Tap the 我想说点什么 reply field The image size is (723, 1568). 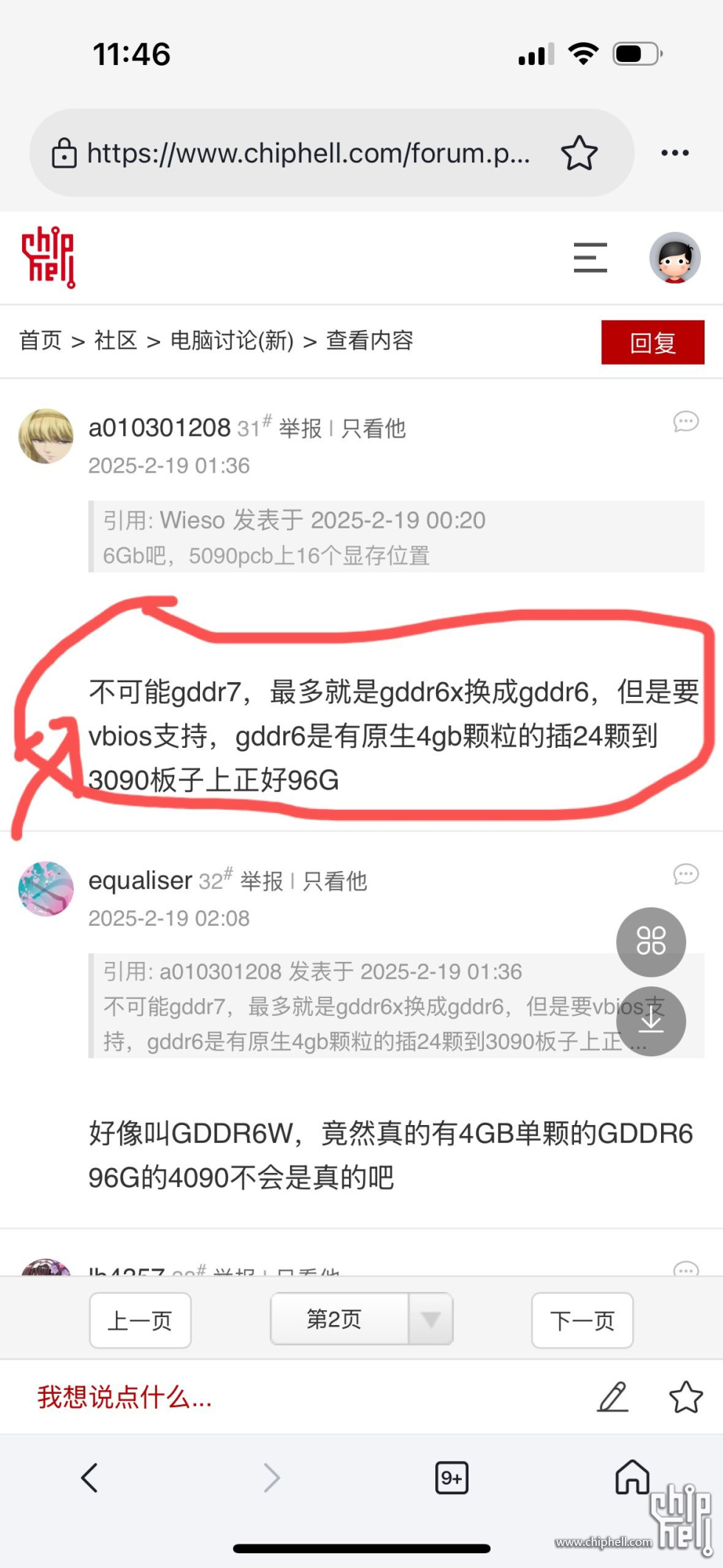125,1397
